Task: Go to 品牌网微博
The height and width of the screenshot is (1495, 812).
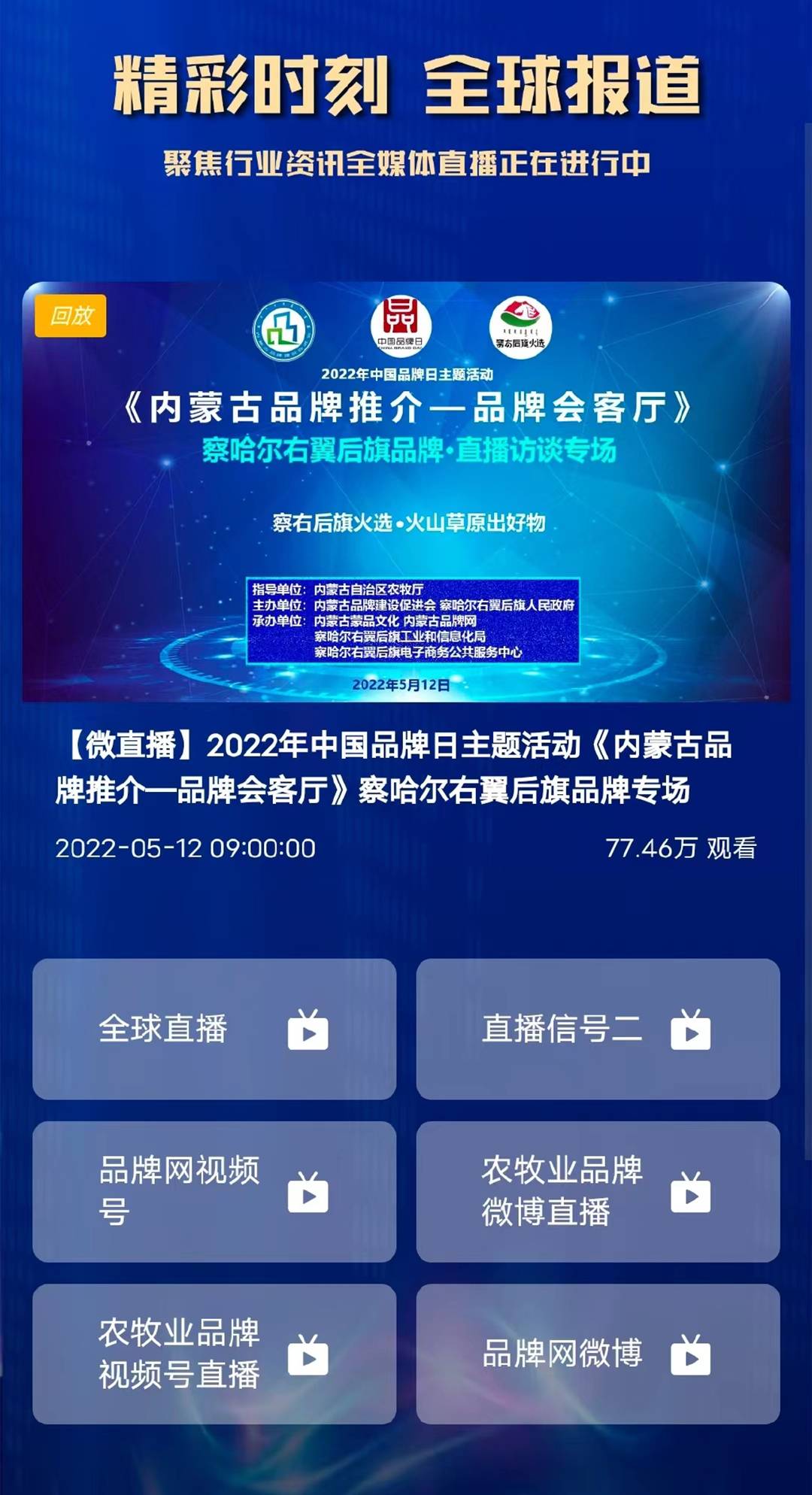Action: [598, 1354]
